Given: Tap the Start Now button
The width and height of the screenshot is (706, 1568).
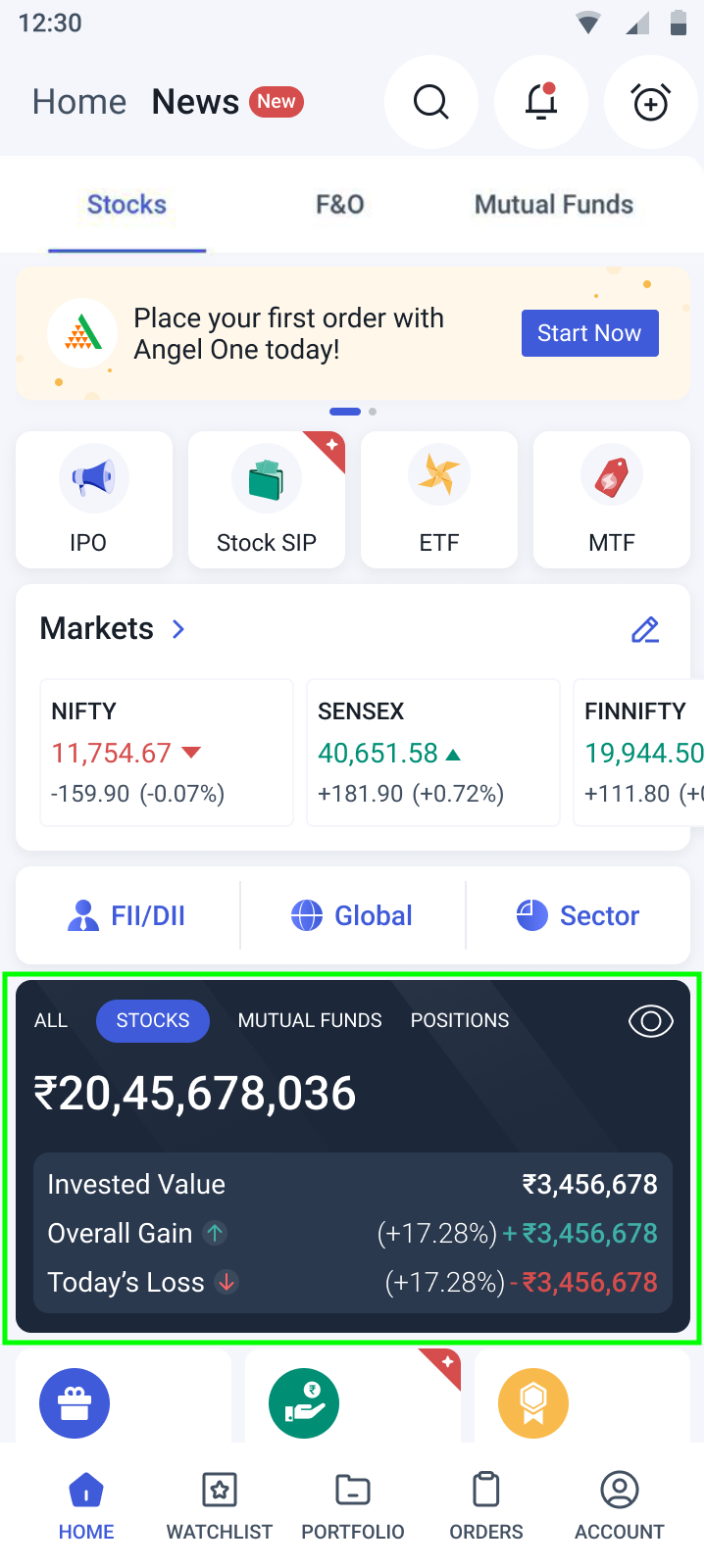Looking at the screenshot, I should [x=589, y=333].
